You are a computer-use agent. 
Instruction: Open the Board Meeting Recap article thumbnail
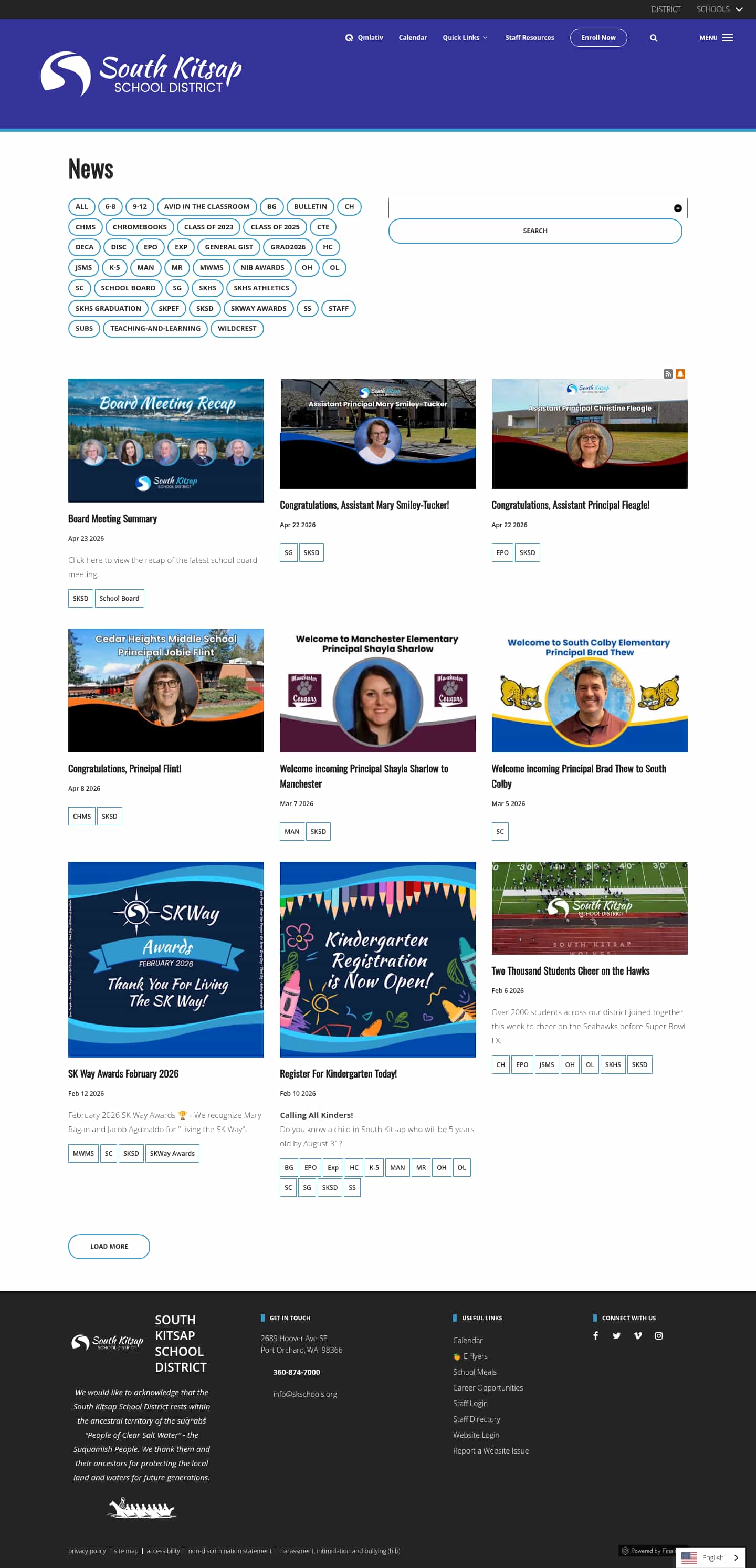165,441
